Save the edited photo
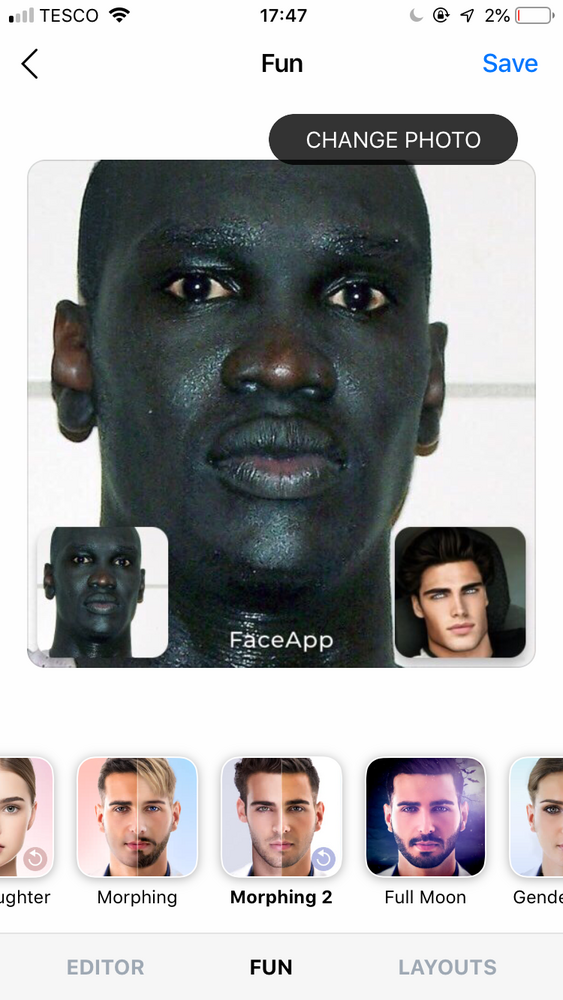 tap(510, 63)
